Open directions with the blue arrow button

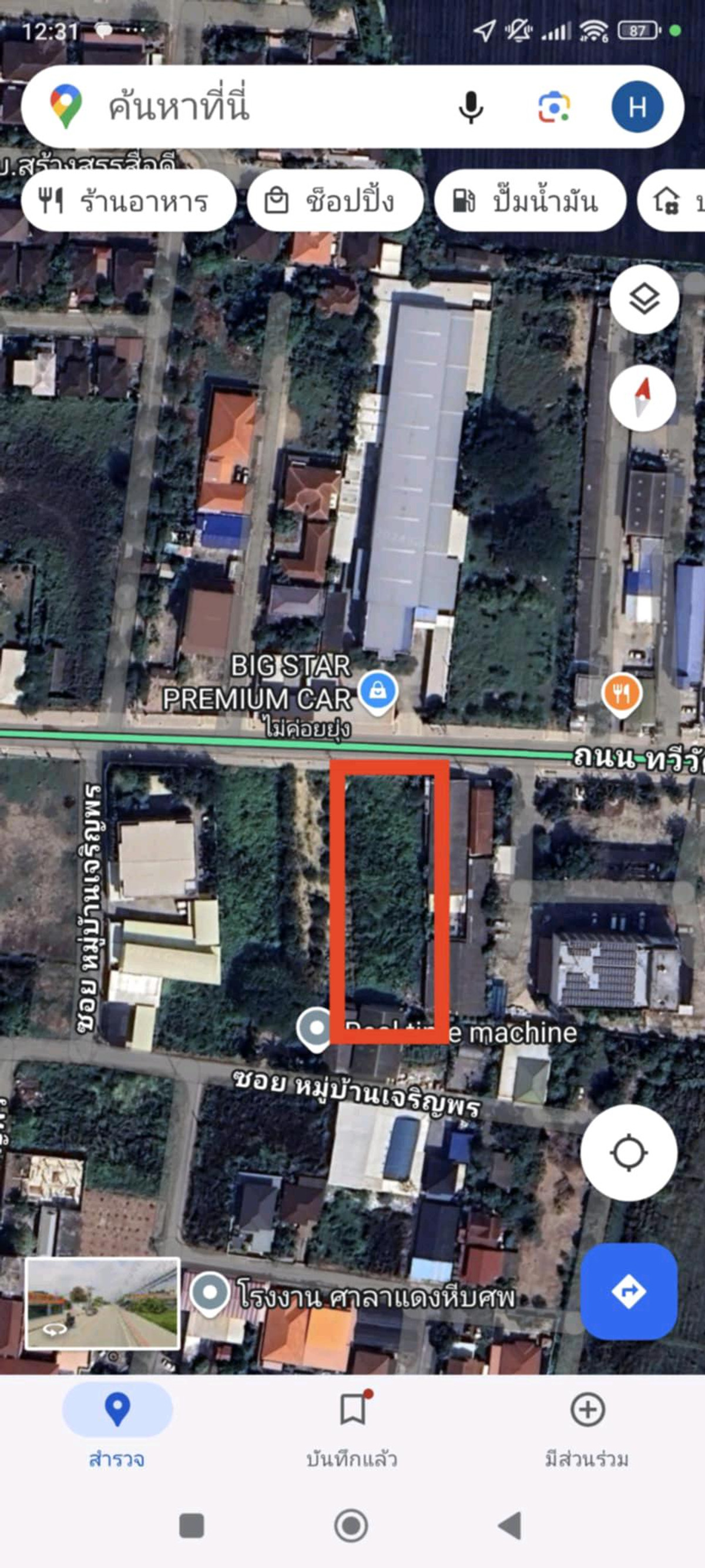[629, 1291]
